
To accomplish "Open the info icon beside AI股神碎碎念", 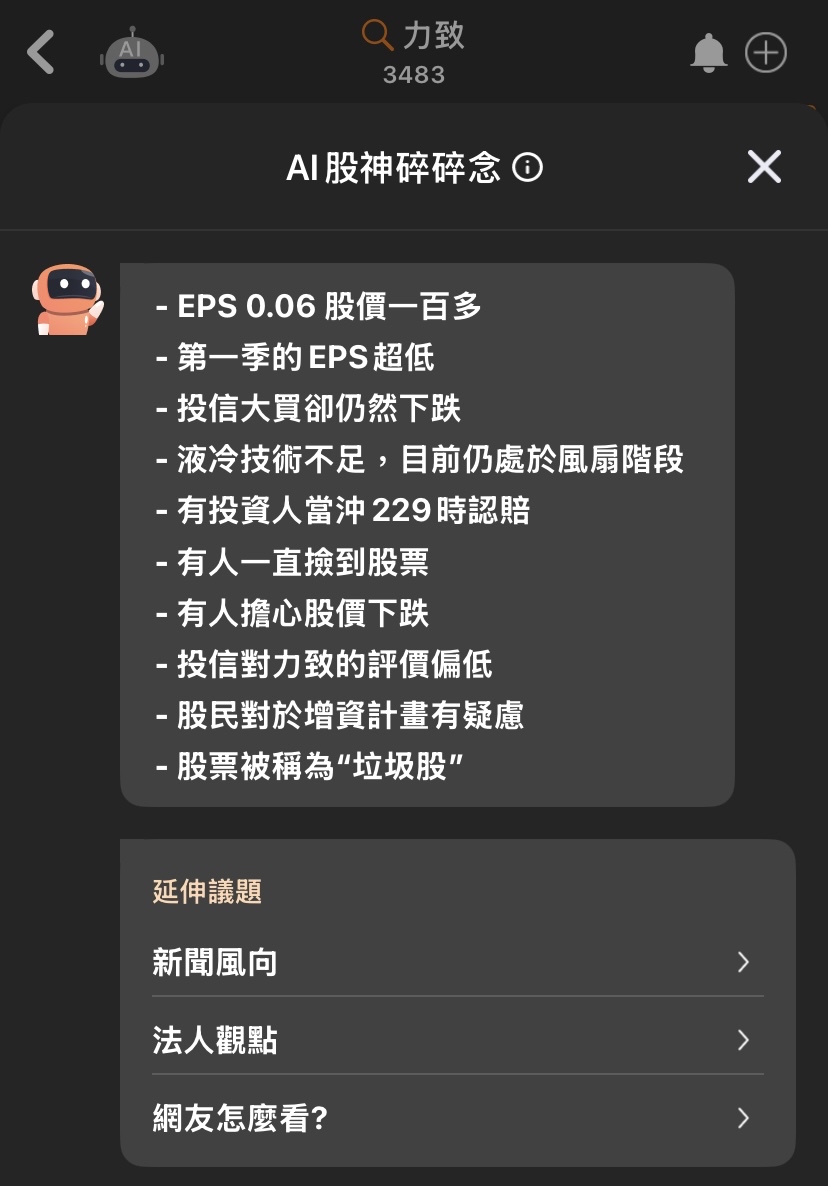I will [x=527, y=167].
